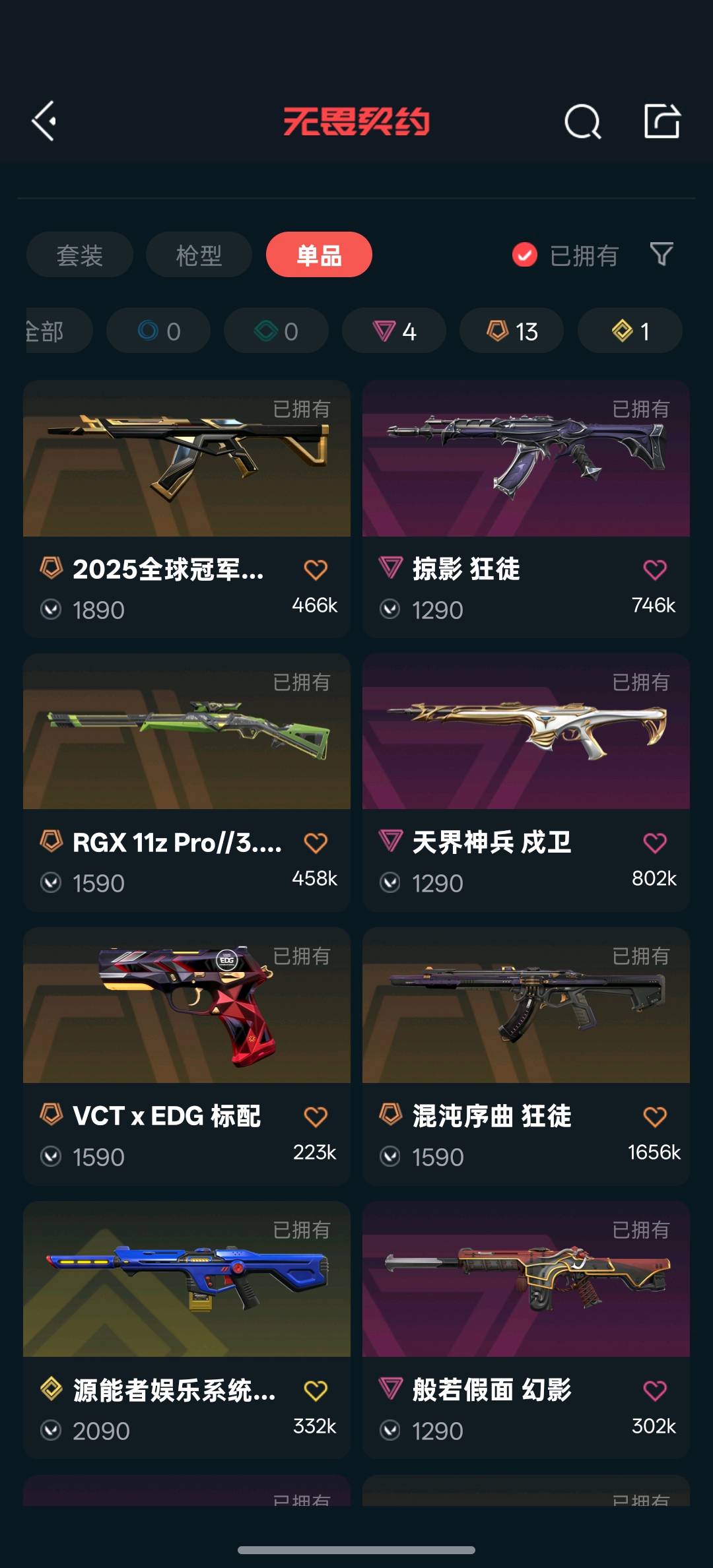Like the 2025全球冠军 skin
Screen dimensions: 713x1568
316,570
